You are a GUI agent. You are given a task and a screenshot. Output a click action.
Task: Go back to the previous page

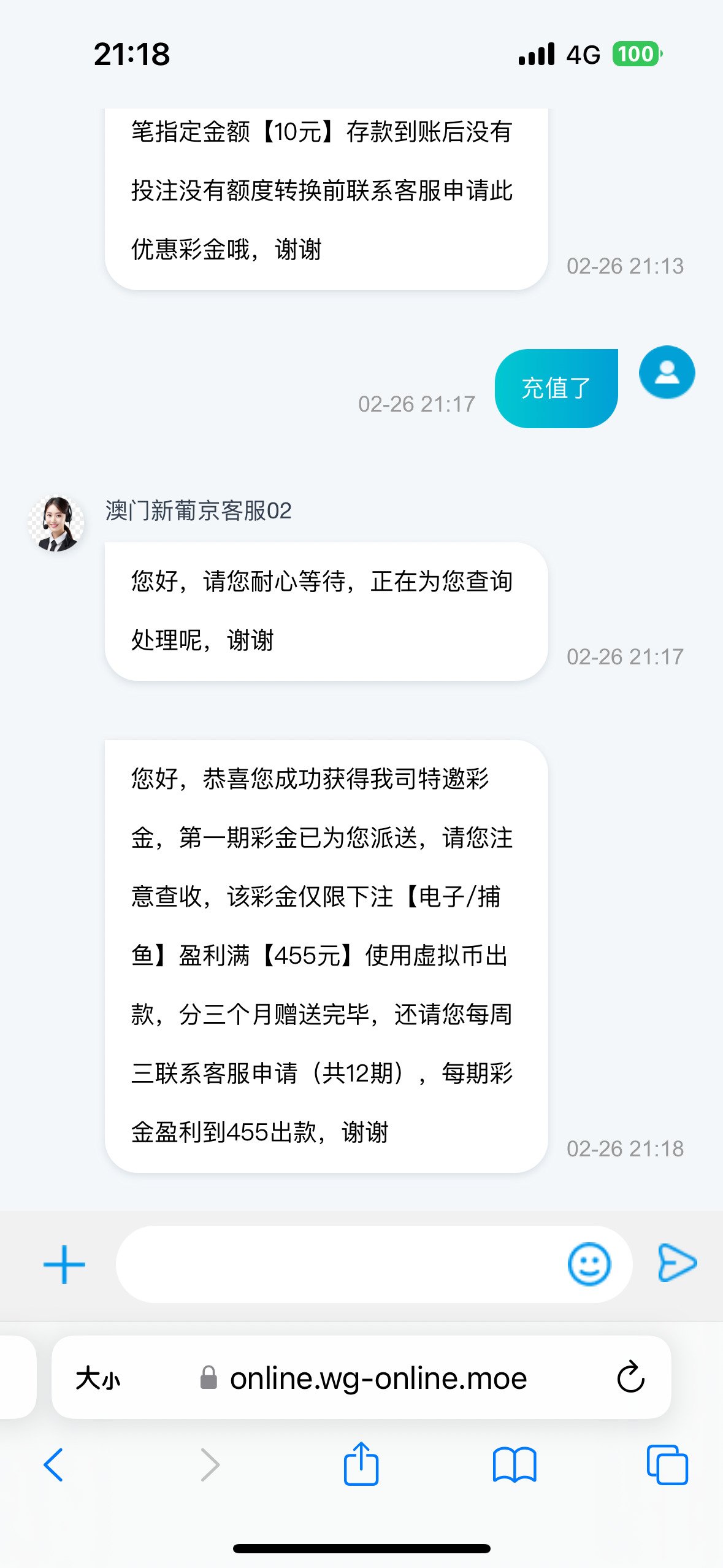(x=54, y=1465)
